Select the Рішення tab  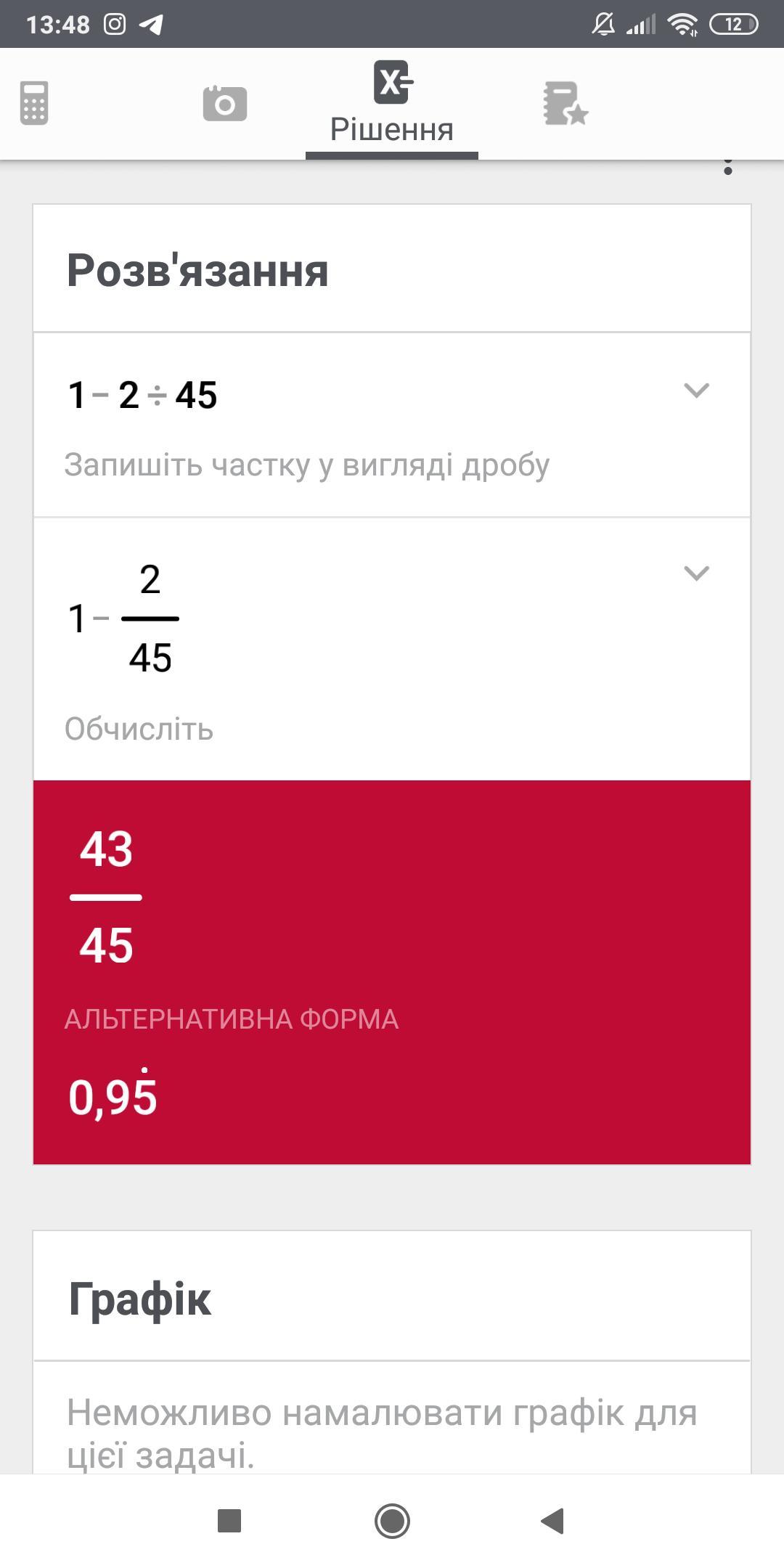392,103
